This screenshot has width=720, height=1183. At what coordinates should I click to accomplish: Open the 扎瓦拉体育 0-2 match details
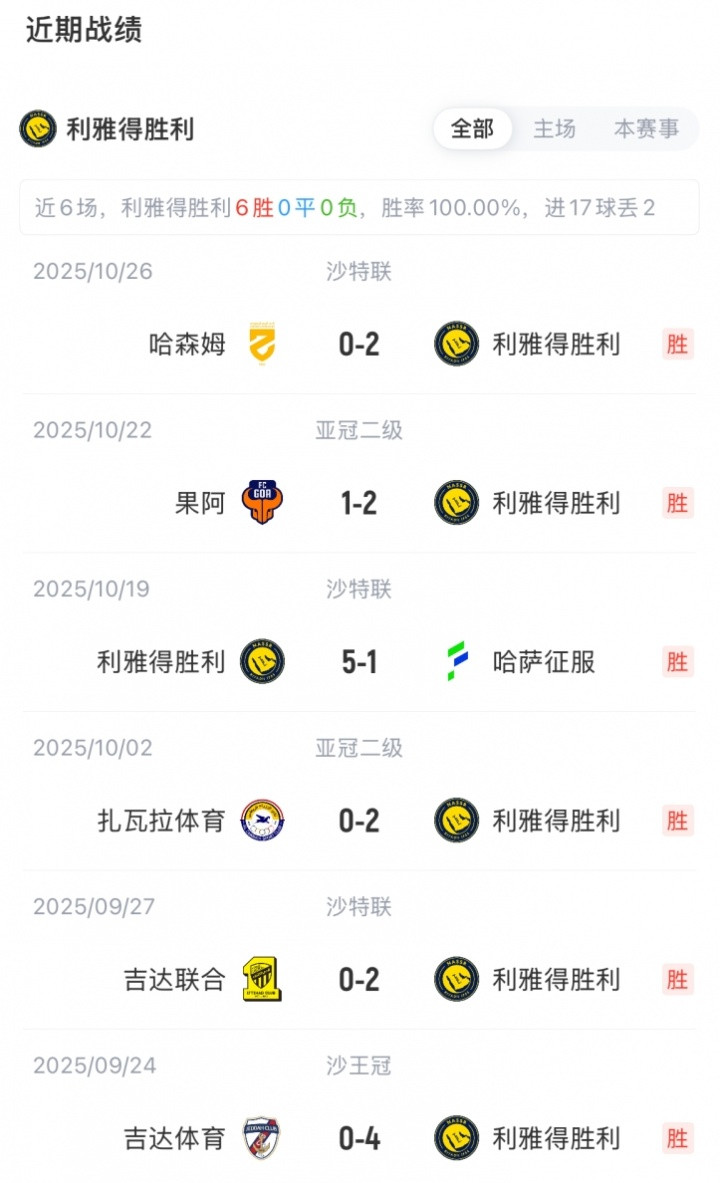(x=359, y=821)
